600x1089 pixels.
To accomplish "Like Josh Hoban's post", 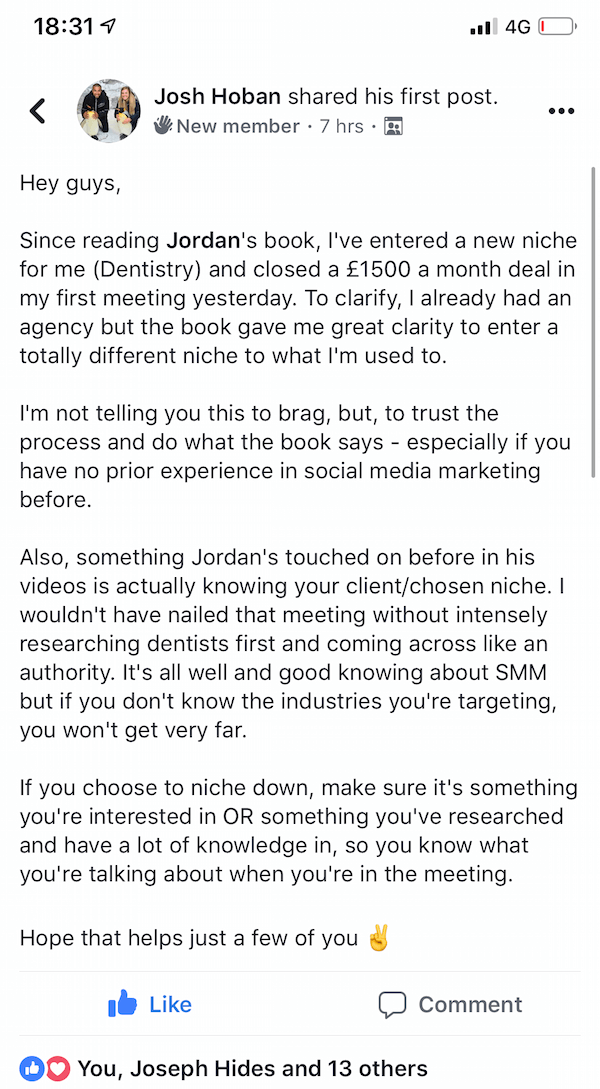I will pos(150,1004).
